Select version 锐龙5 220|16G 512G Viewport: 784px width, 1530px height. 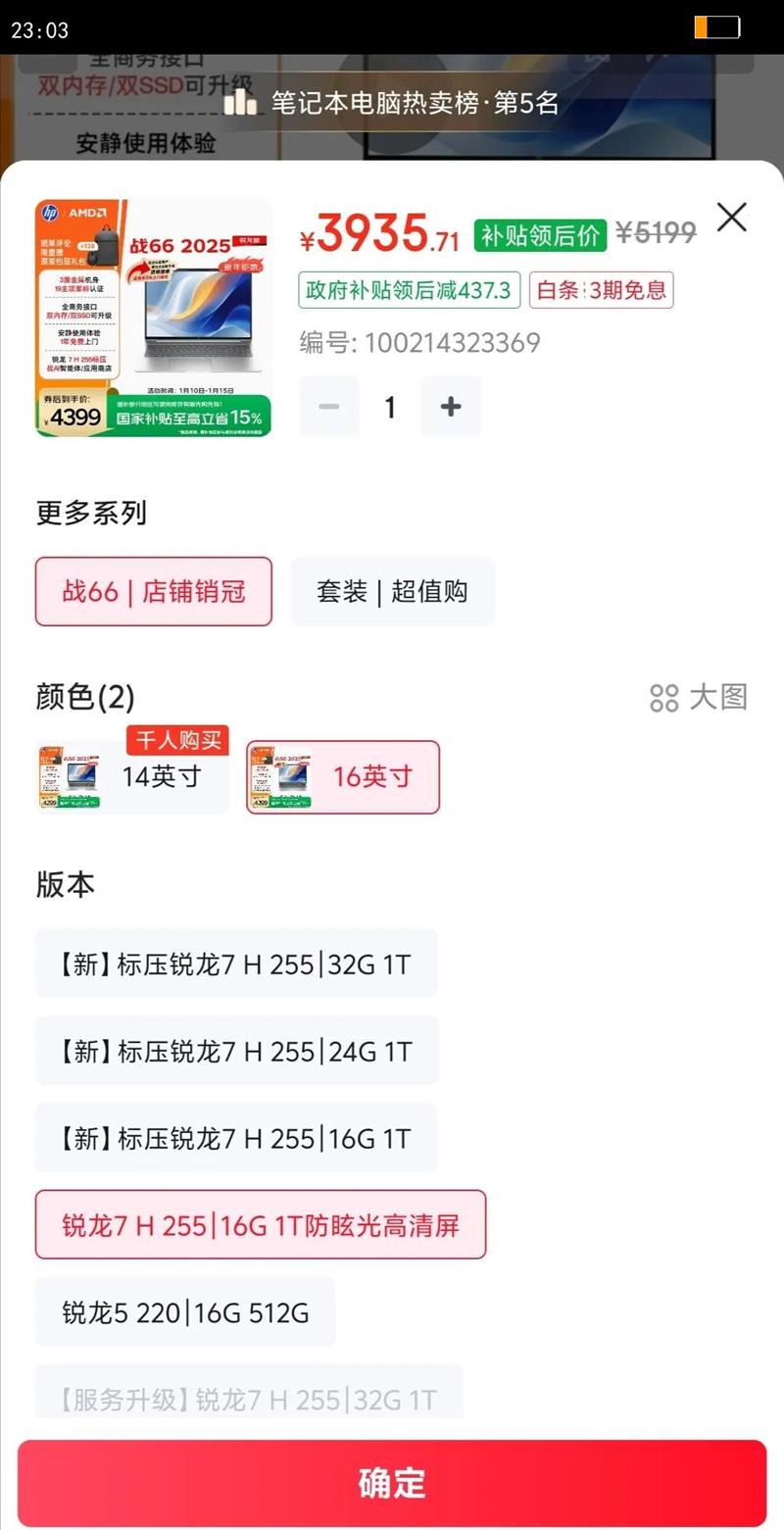pos(184,1311)
